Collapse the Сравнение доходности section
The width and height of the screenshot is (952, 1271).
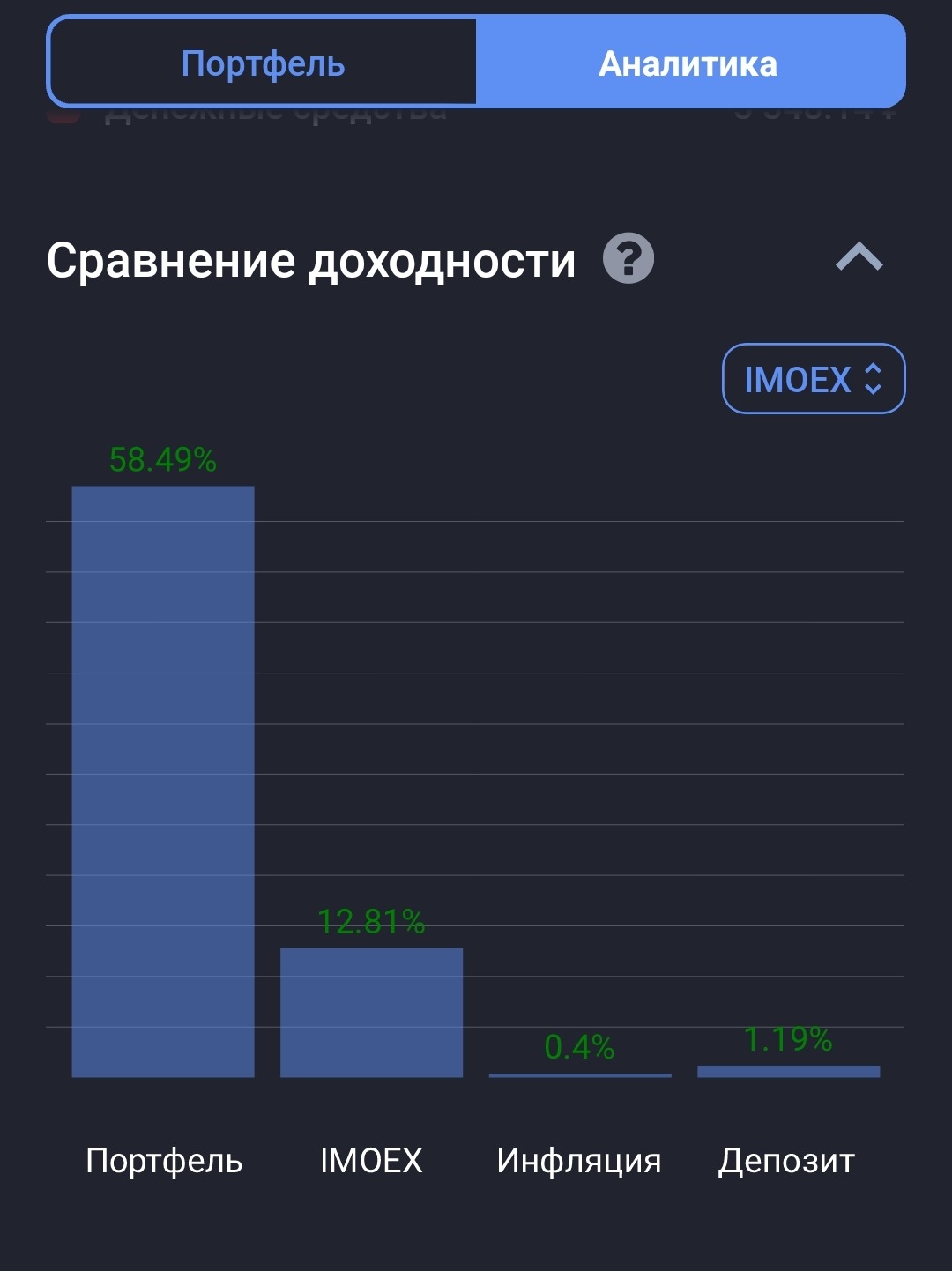pyautogui.click(x=859, y=258)
